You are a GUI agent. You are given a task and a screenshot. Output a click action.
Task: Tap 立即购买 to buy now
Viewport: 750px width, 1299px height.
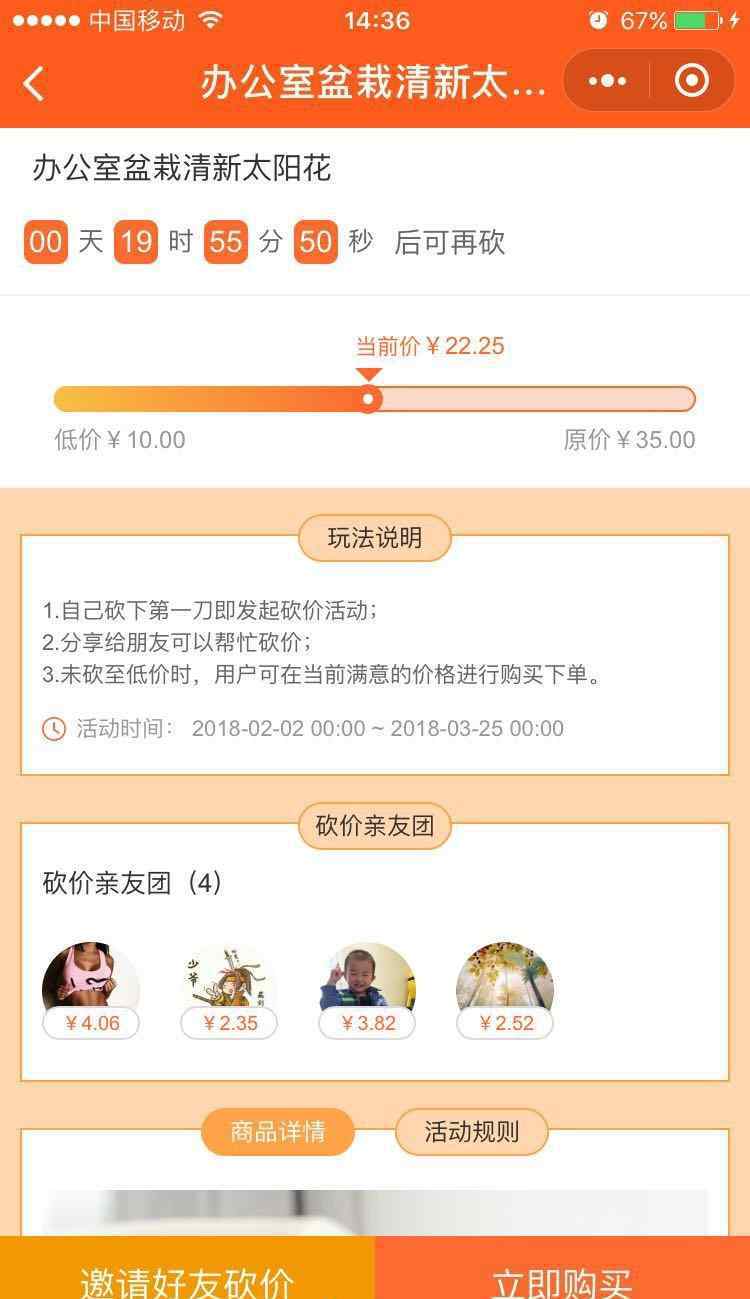[562, 1268]
